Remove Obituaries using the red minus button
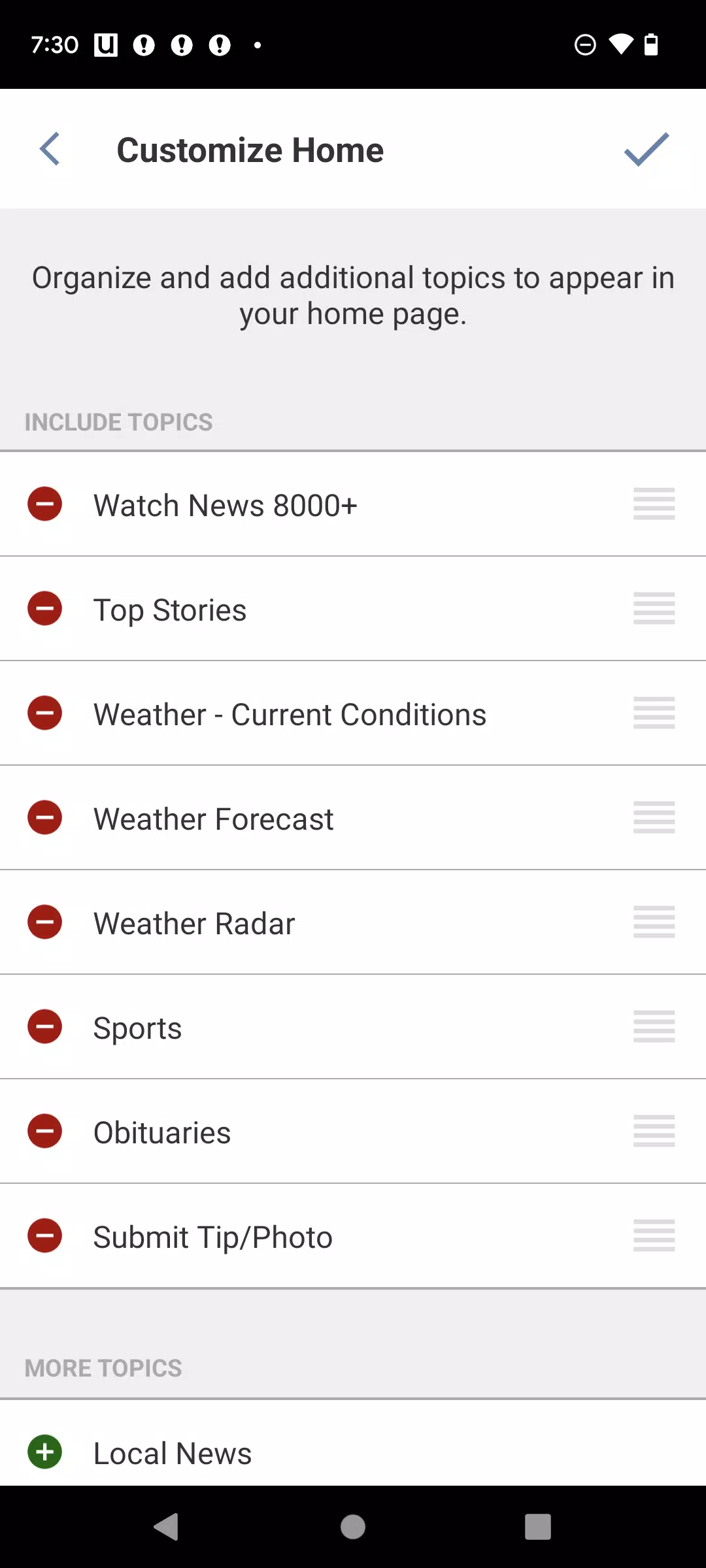The width and height of the screenshot is (706, 1568). tap(44, 1131)
